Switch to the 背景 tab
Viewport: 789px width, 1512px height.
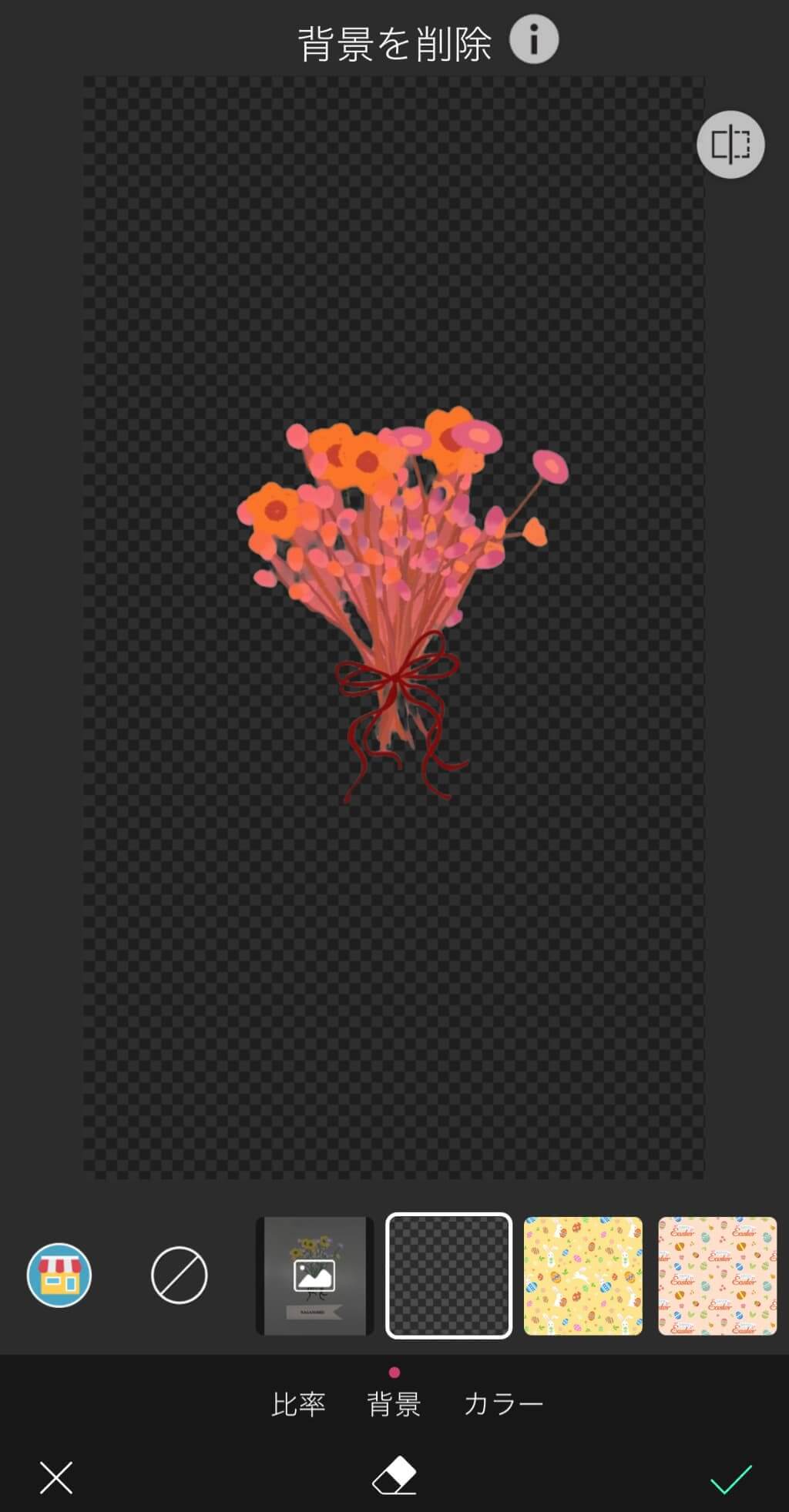click(x=394, y=1405)
